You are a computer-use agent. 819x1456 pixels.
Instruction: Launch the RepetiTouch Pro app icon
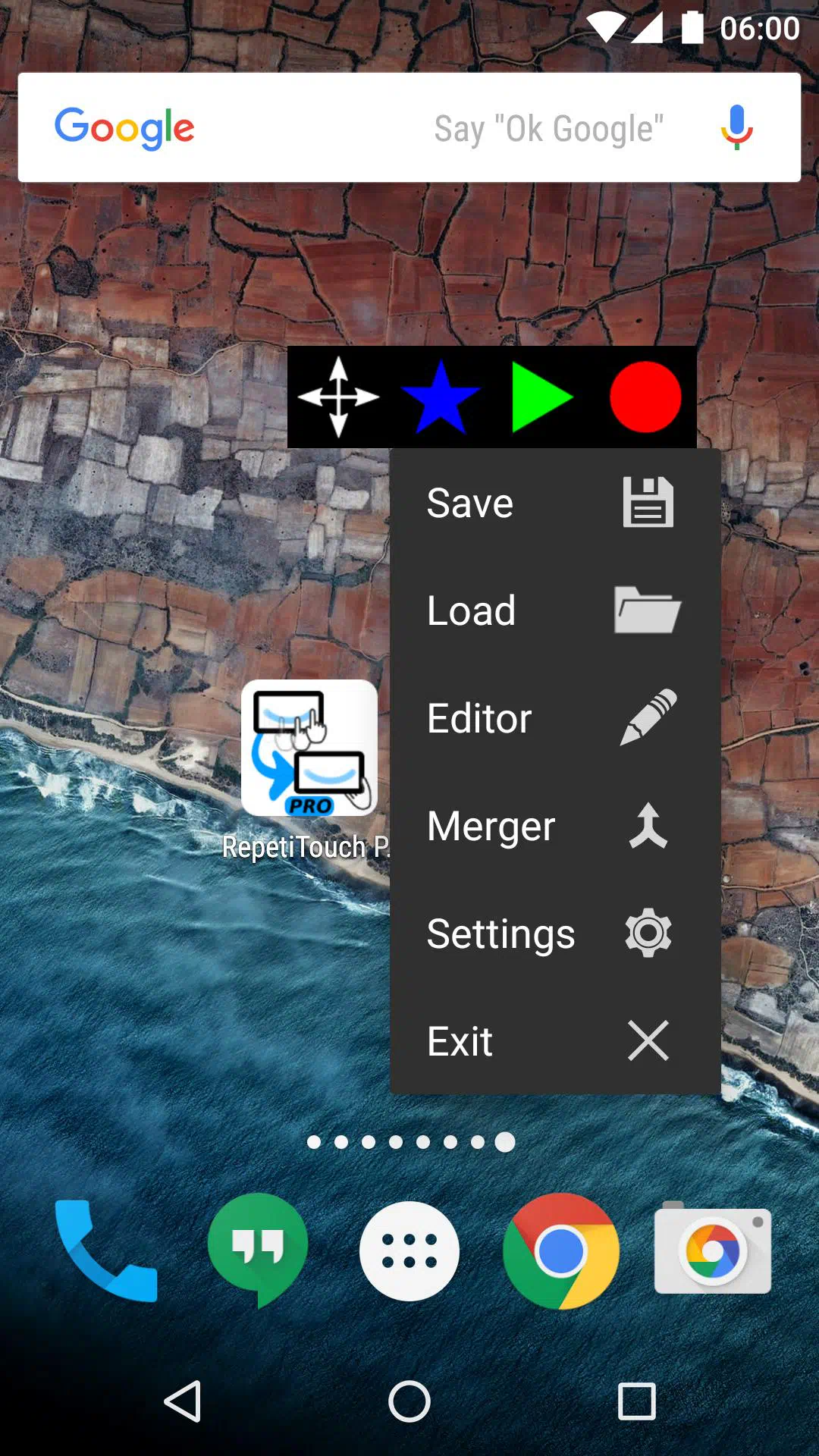point(309,748)
